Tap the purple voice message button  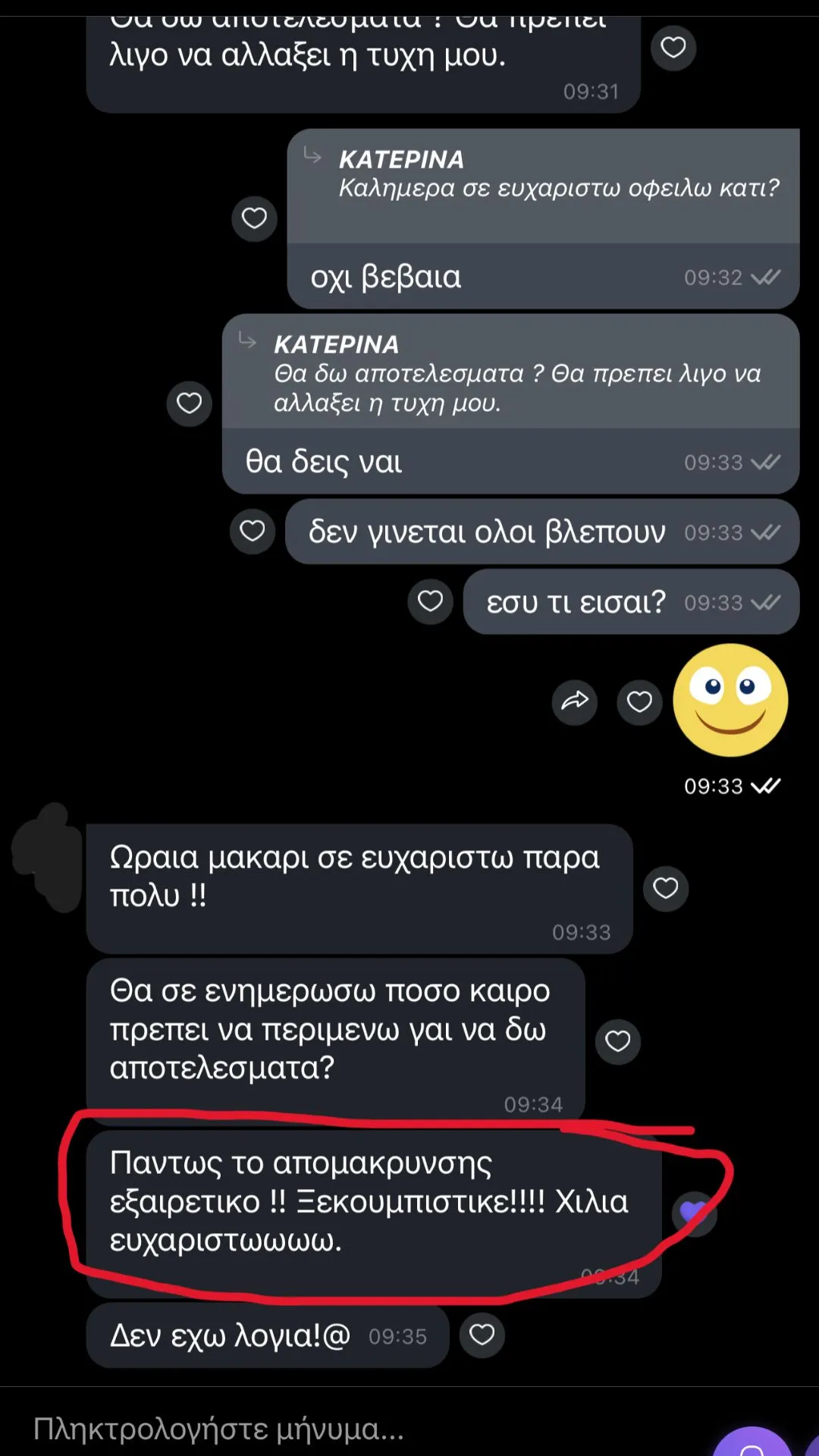pos(751,1445)
